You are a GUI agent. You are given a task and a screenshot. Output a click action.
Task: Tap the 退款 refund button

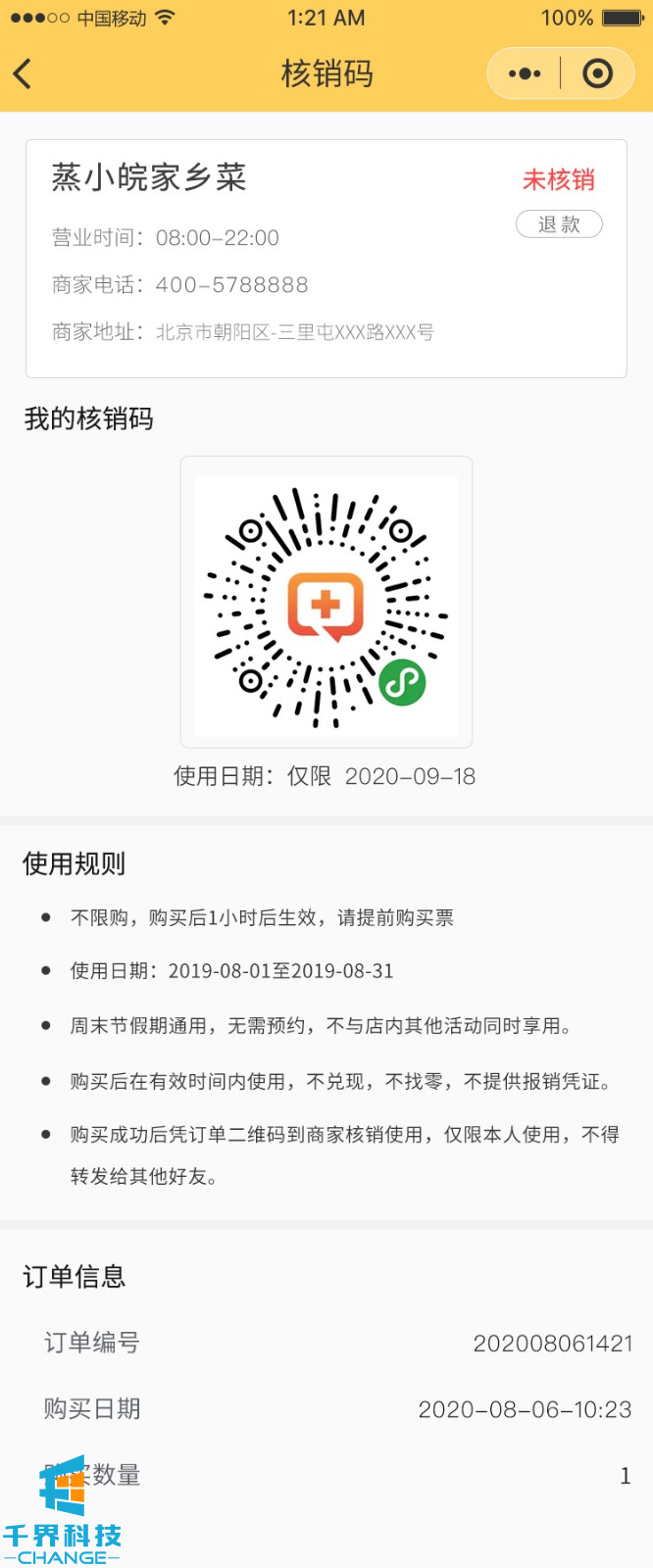click(559, 224)
